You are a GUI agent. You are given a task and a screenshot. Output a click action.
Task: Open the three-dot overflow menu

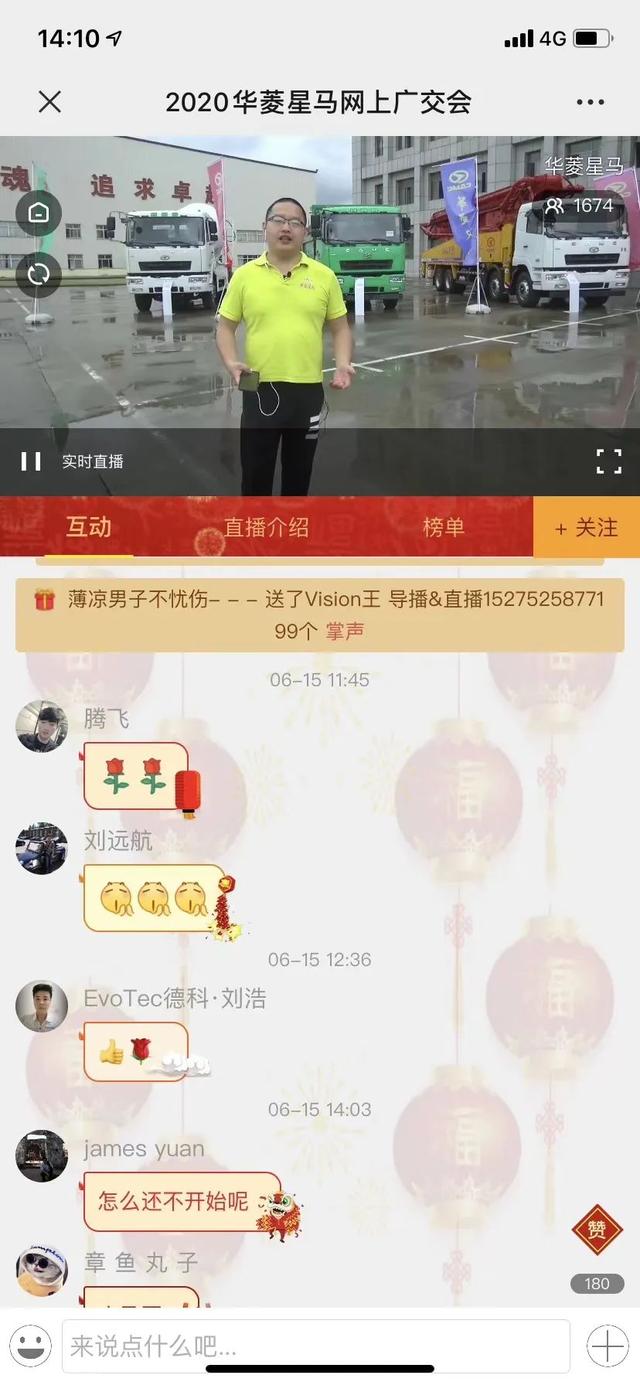(x=590, y=101)
